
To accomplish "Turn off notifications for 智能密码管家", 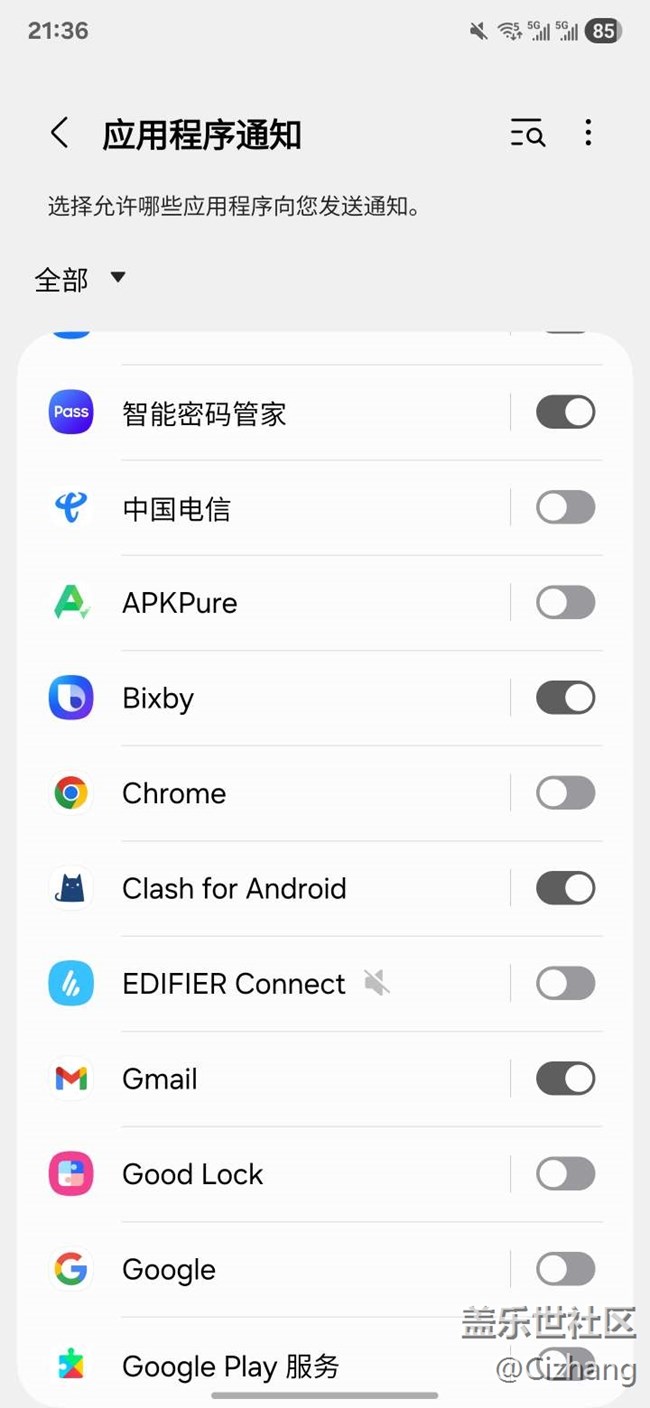I will coord(565,412).
